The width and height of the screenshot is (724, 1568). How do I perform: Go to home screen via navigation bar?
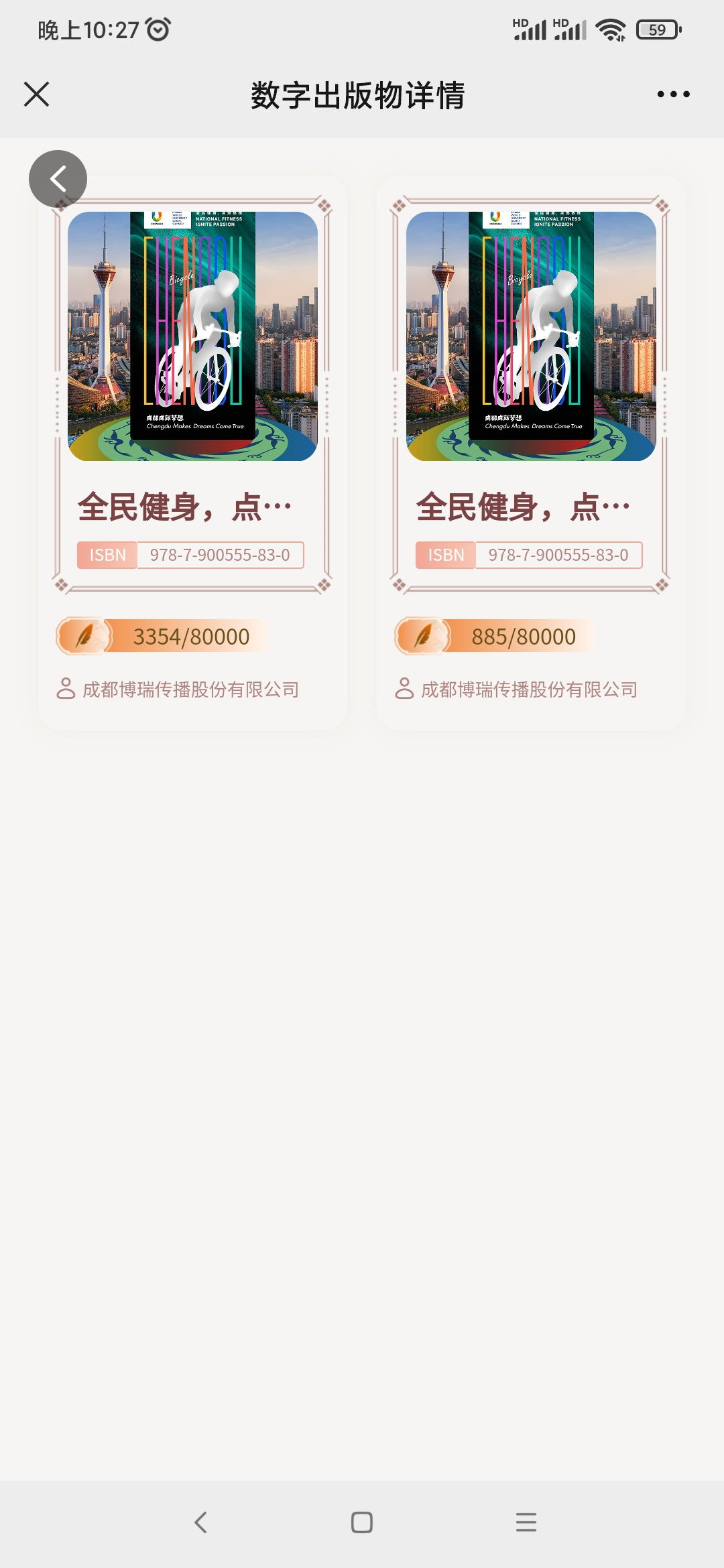pyautogui.click(x=362, y=1522)
